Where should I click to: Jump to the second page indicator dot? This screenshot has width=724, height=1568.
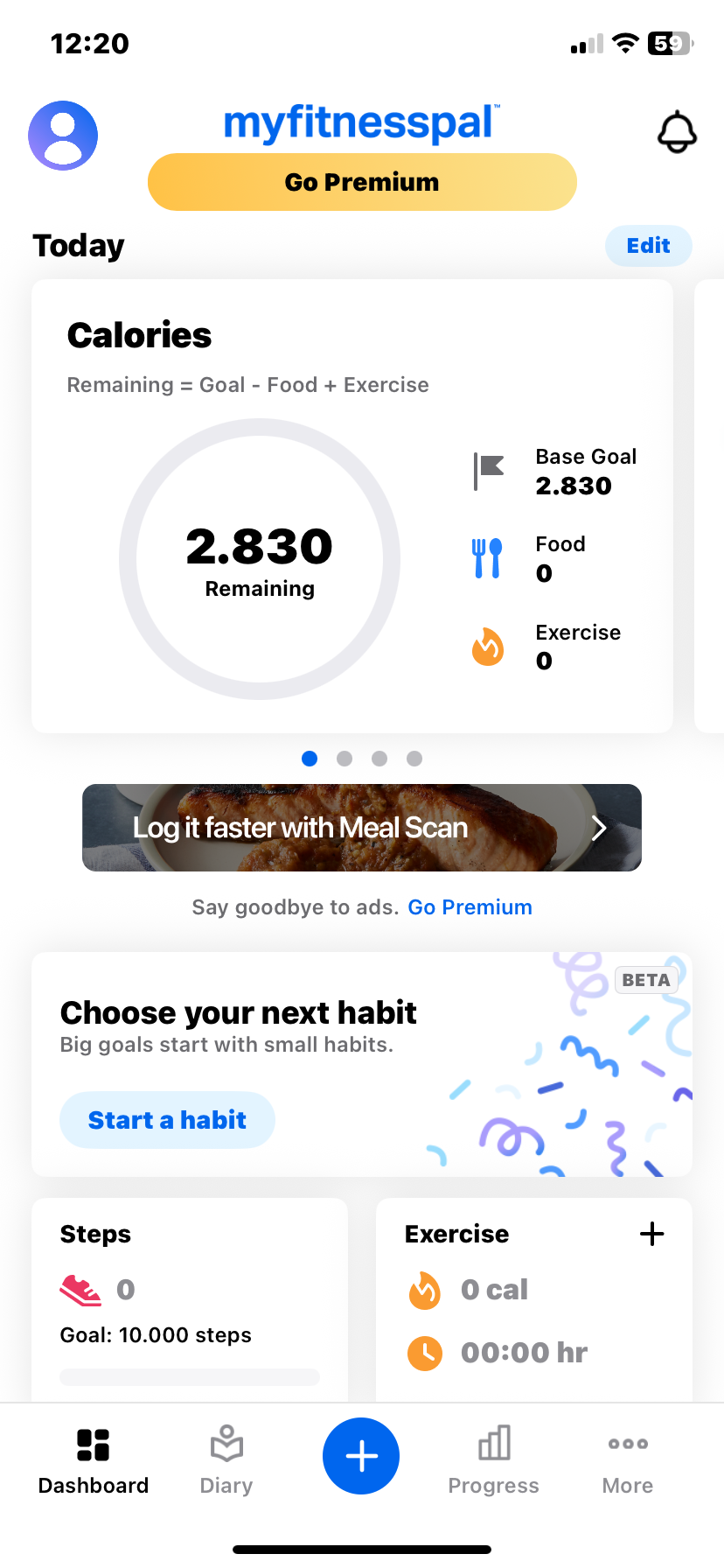(345, 759)
